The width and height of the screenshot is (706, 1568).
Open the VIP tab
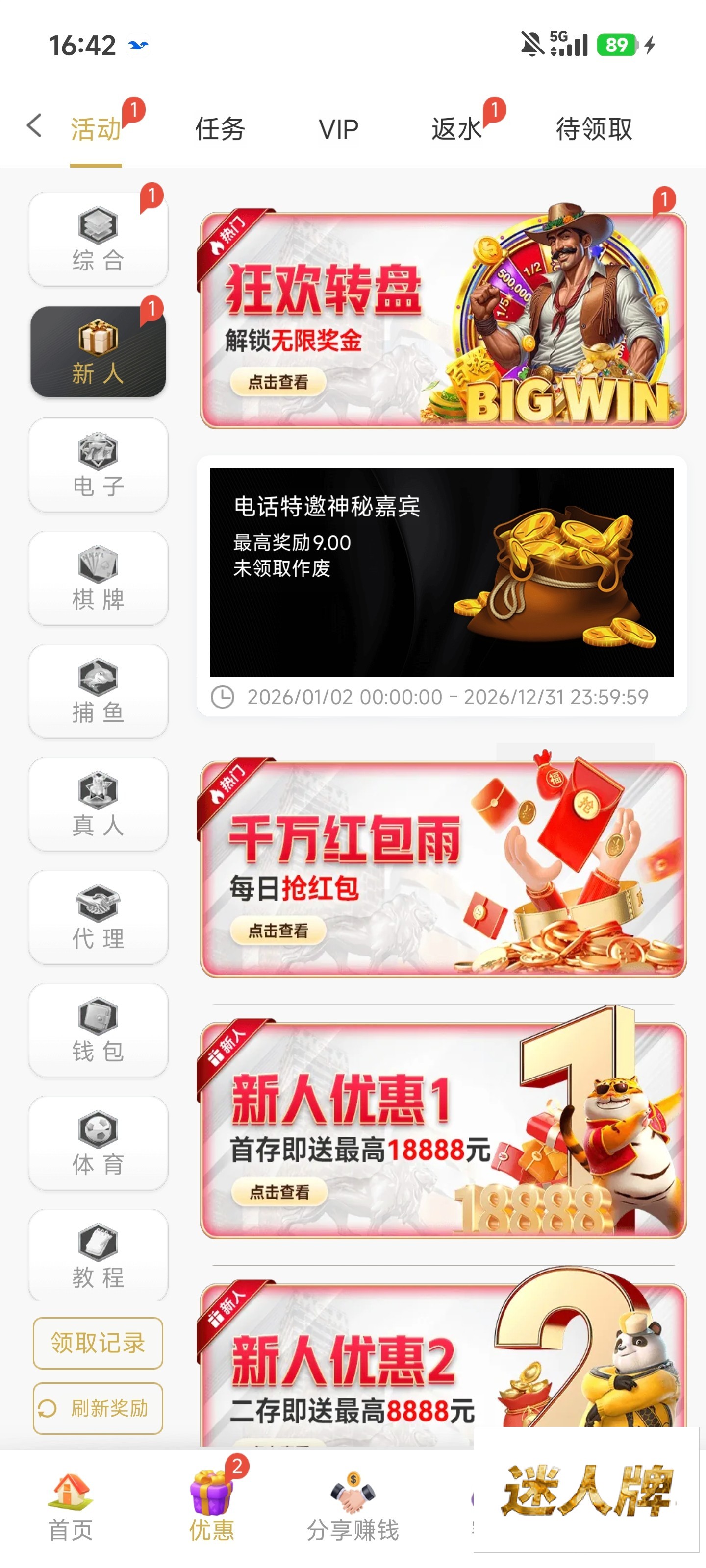[x=338, y=129]
